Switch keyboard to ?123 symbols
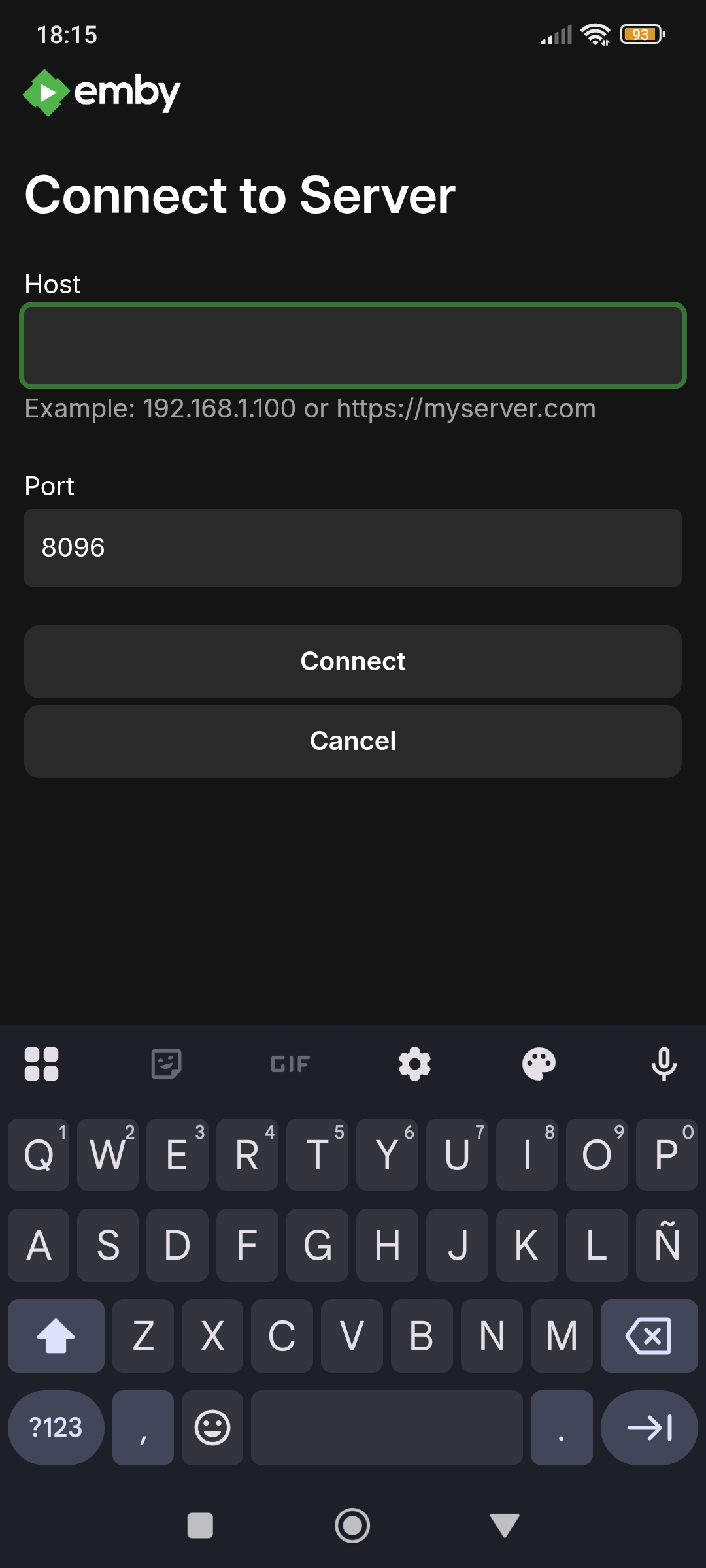Screen dimensions: 706x1568 point(56,1428)
